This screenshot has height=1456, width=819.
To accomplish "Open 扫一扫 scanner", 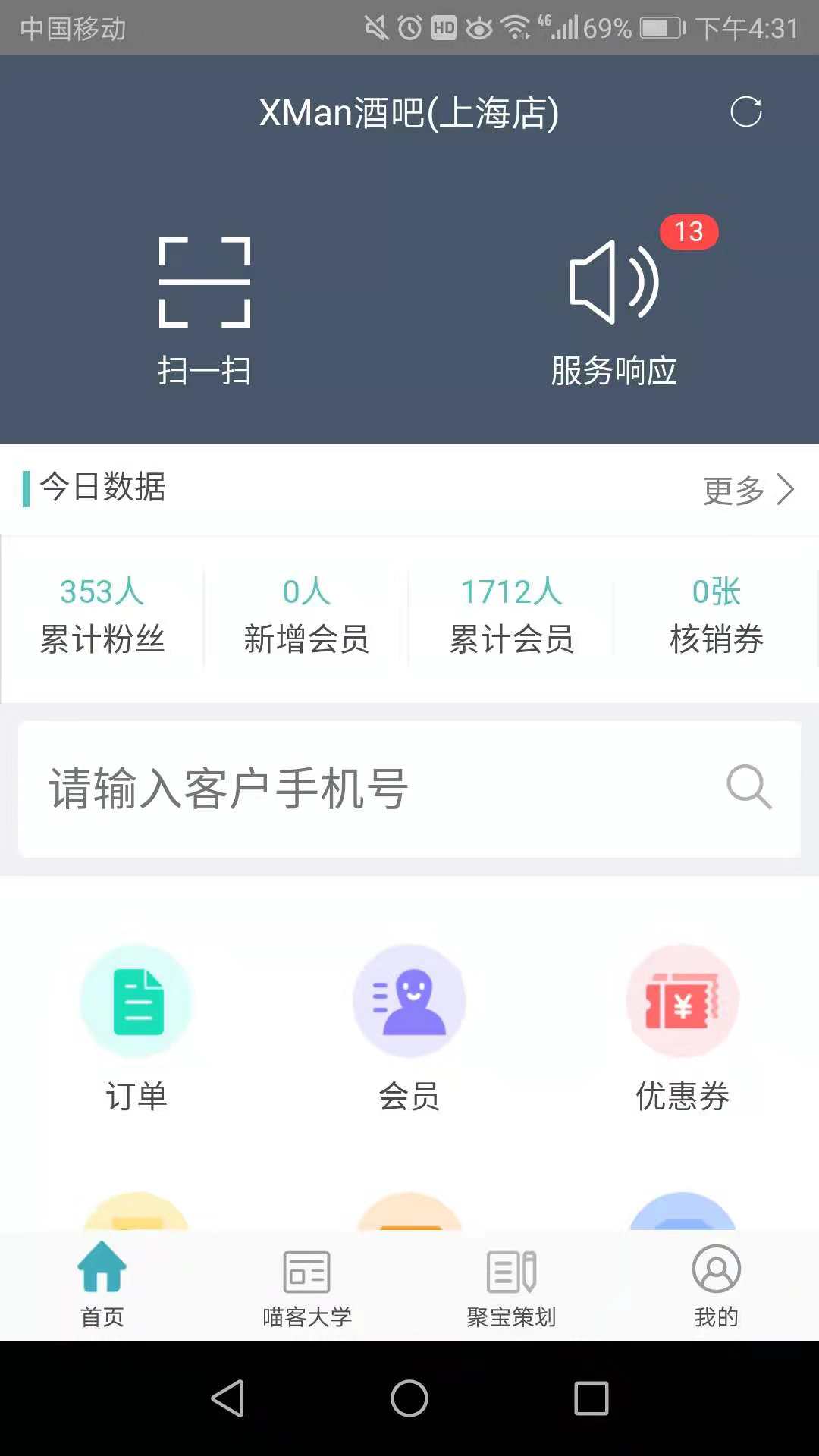I will [205, 311].
